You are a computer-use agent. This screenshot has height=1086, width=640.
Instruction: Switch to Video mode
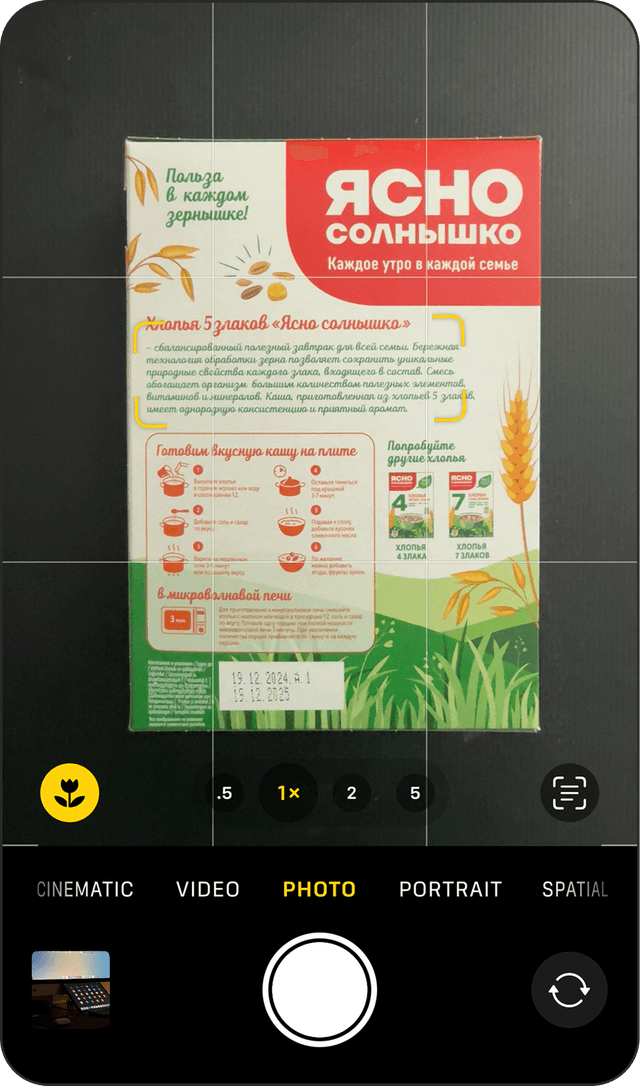click(208, 889)
